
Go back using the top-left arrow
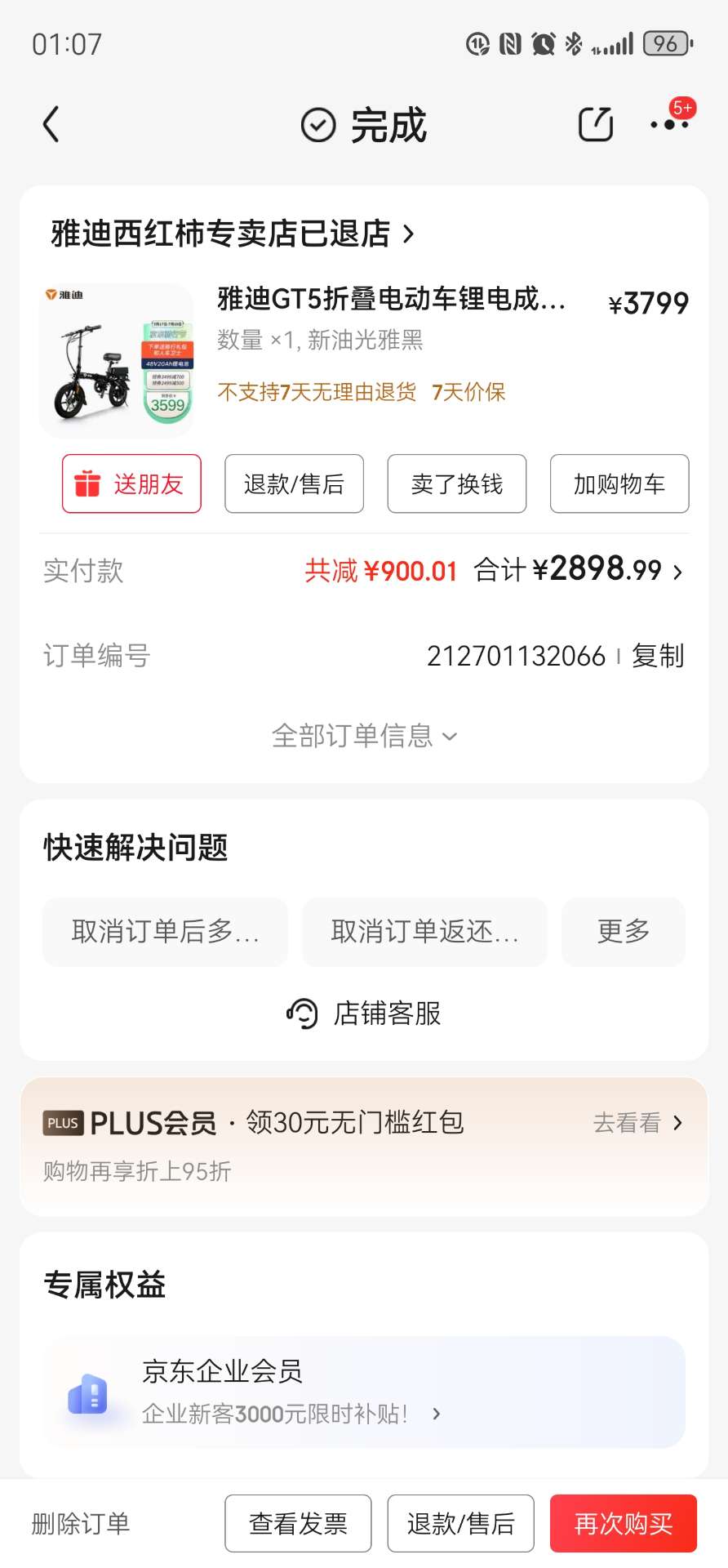point(51,125)
